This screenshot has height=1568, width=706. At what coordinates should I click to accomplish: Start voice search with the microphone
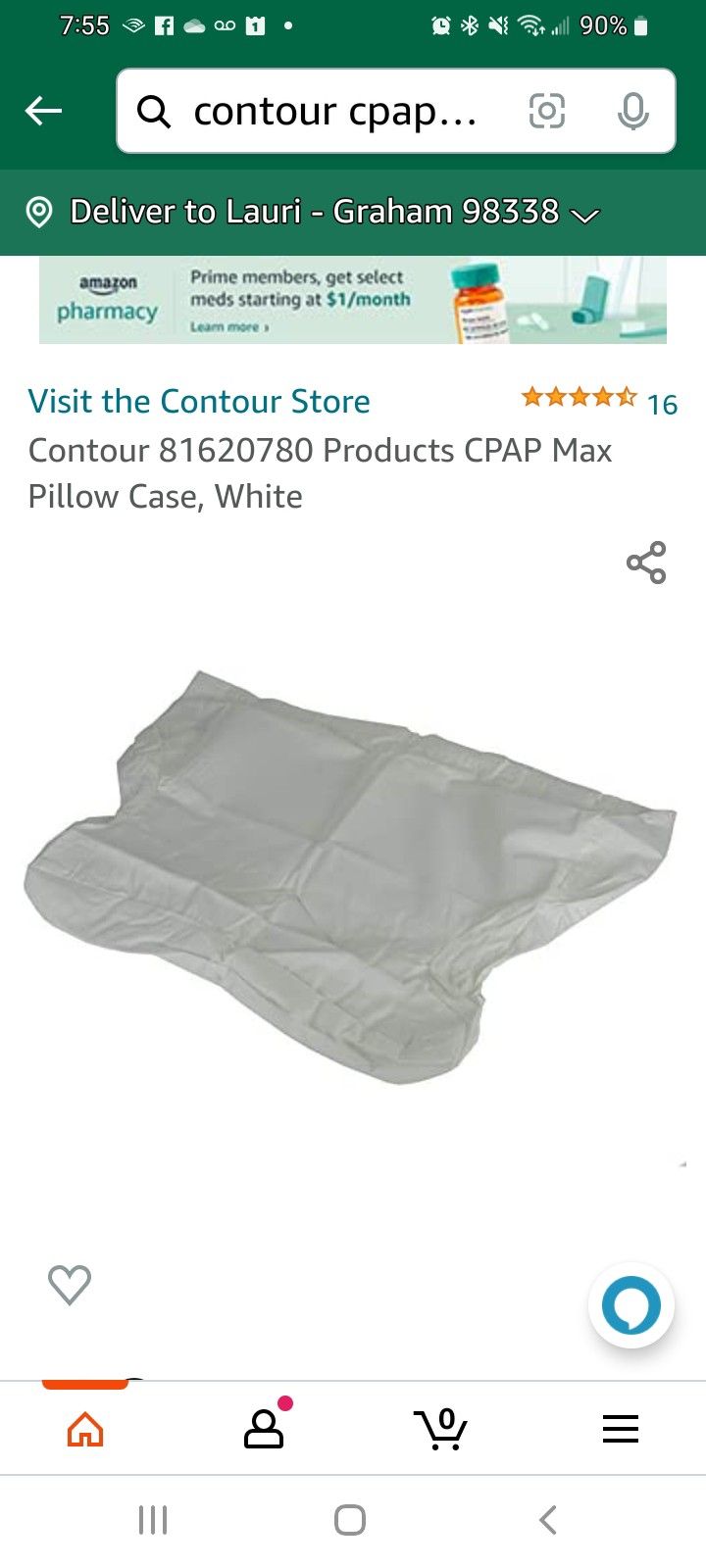[x=632, y=111]
